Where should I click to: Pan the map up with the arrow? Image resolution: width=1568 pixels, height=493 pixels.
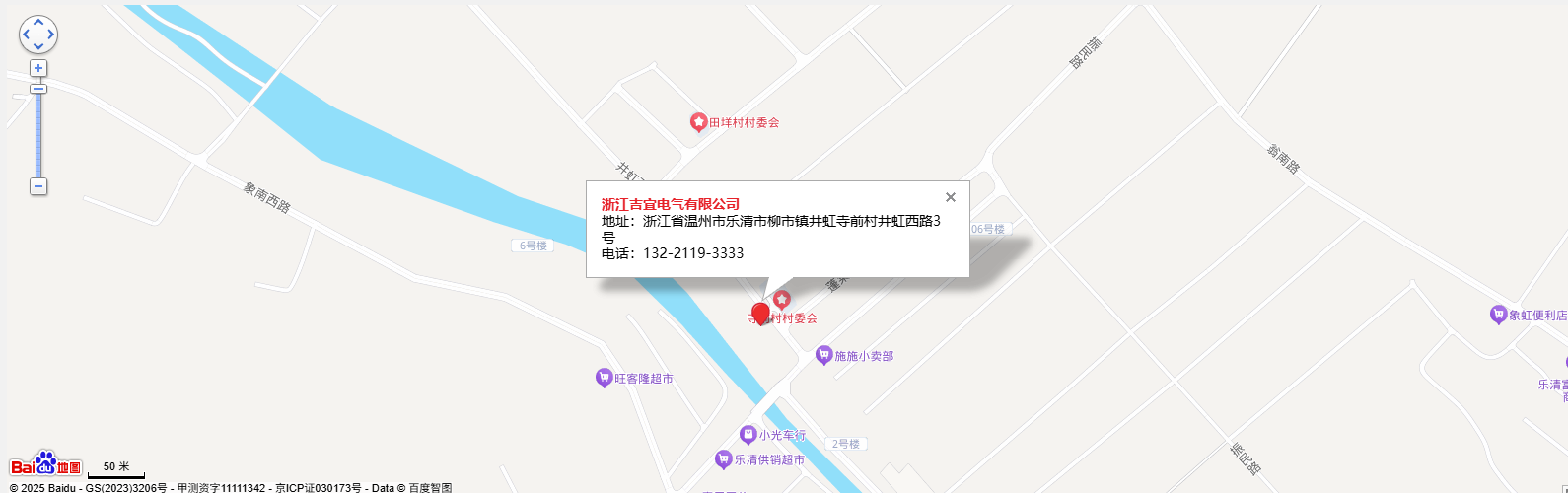pos(38,22)
